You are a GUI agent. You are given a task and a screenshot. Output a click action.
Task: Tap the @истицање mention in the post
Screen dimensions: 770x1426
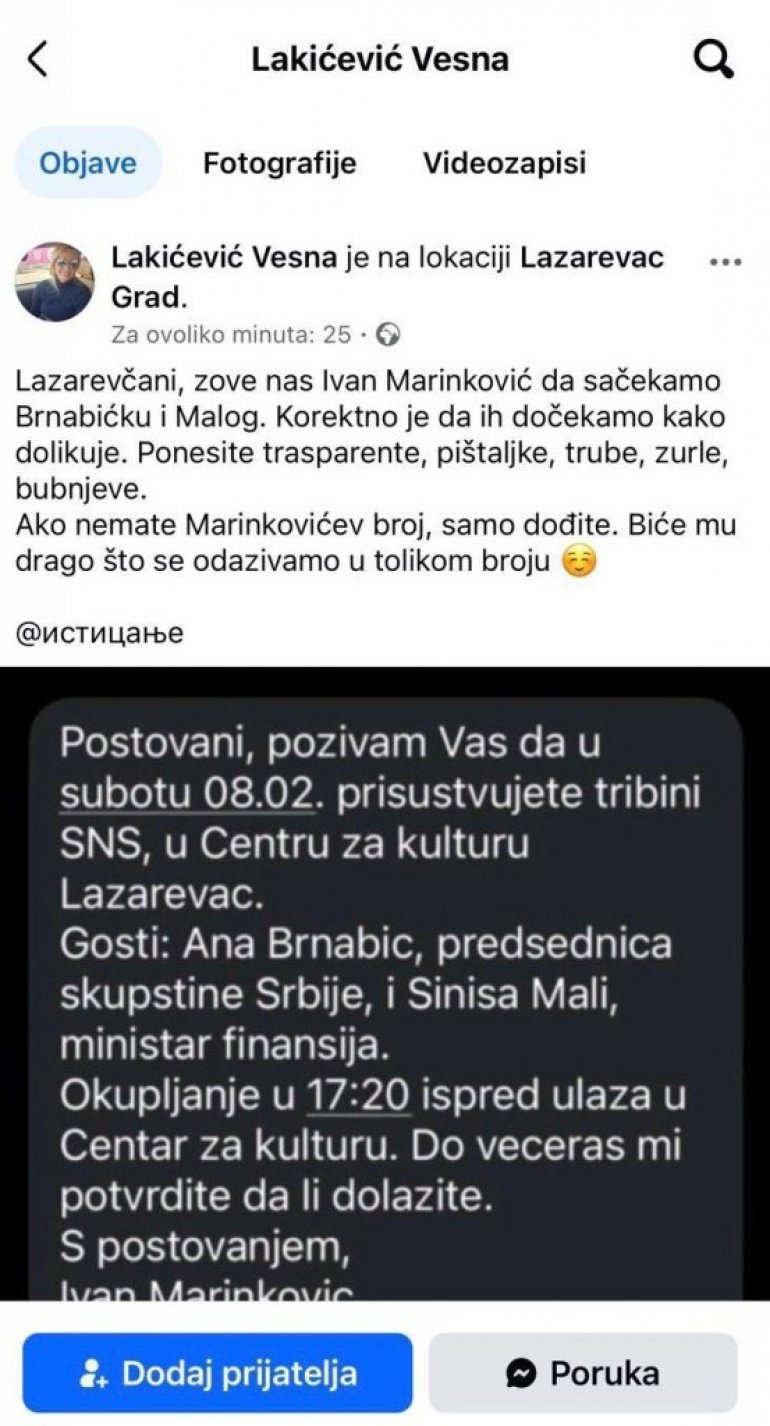click(100, 633)
